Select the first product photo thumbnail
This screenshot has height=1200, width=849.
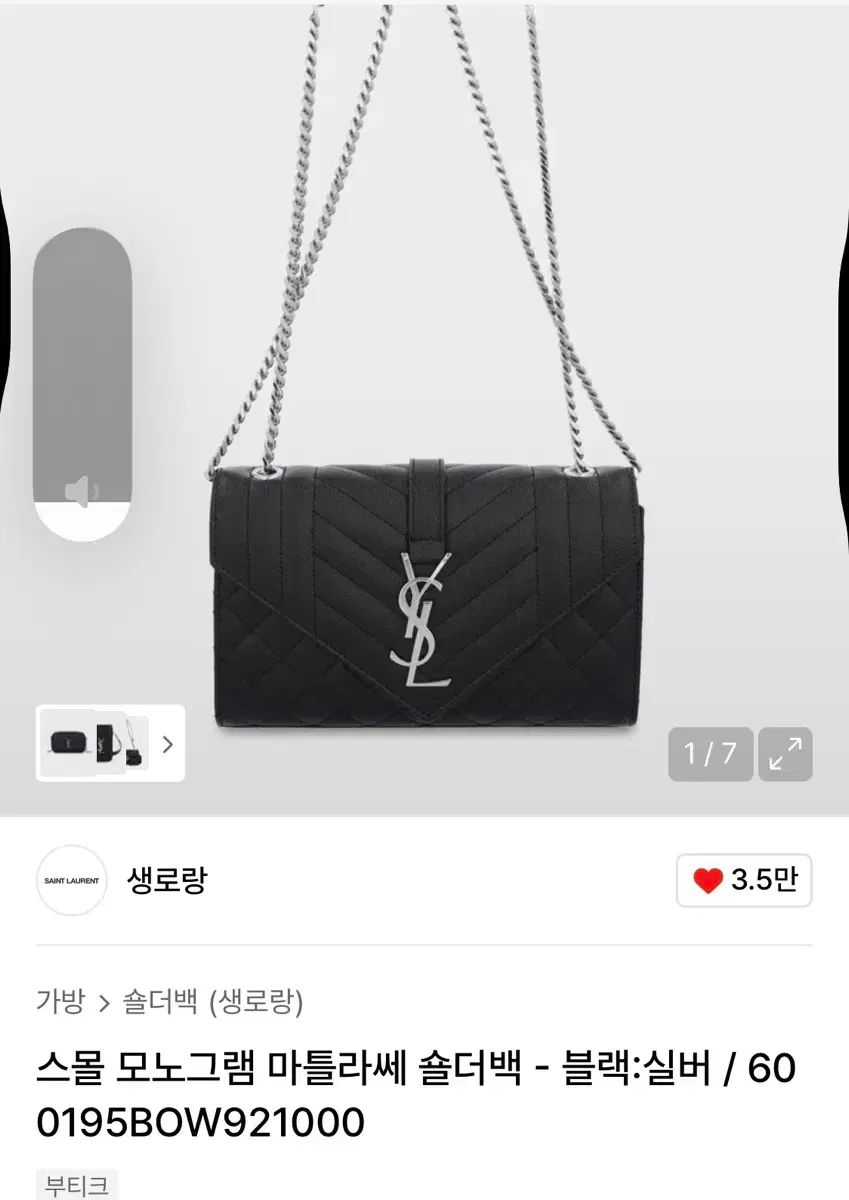[x=68, y=743]
